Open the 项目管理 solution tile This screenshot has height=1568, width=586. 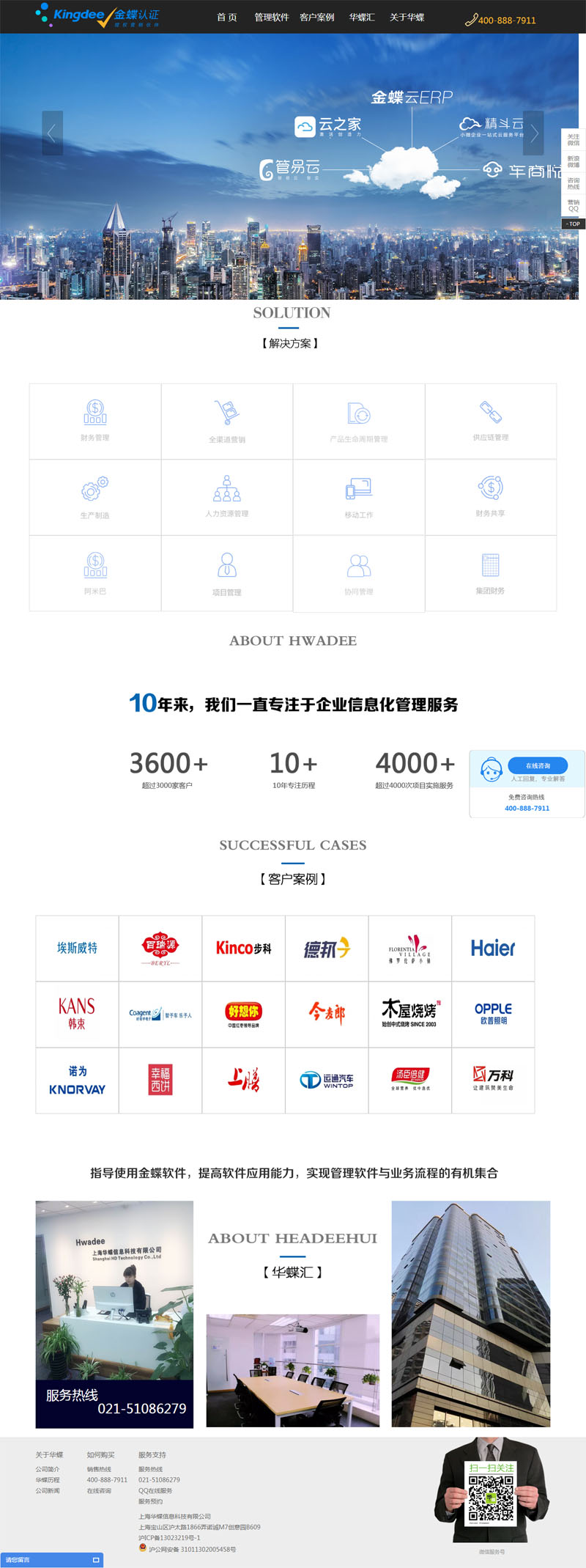(x=227, y=574)
